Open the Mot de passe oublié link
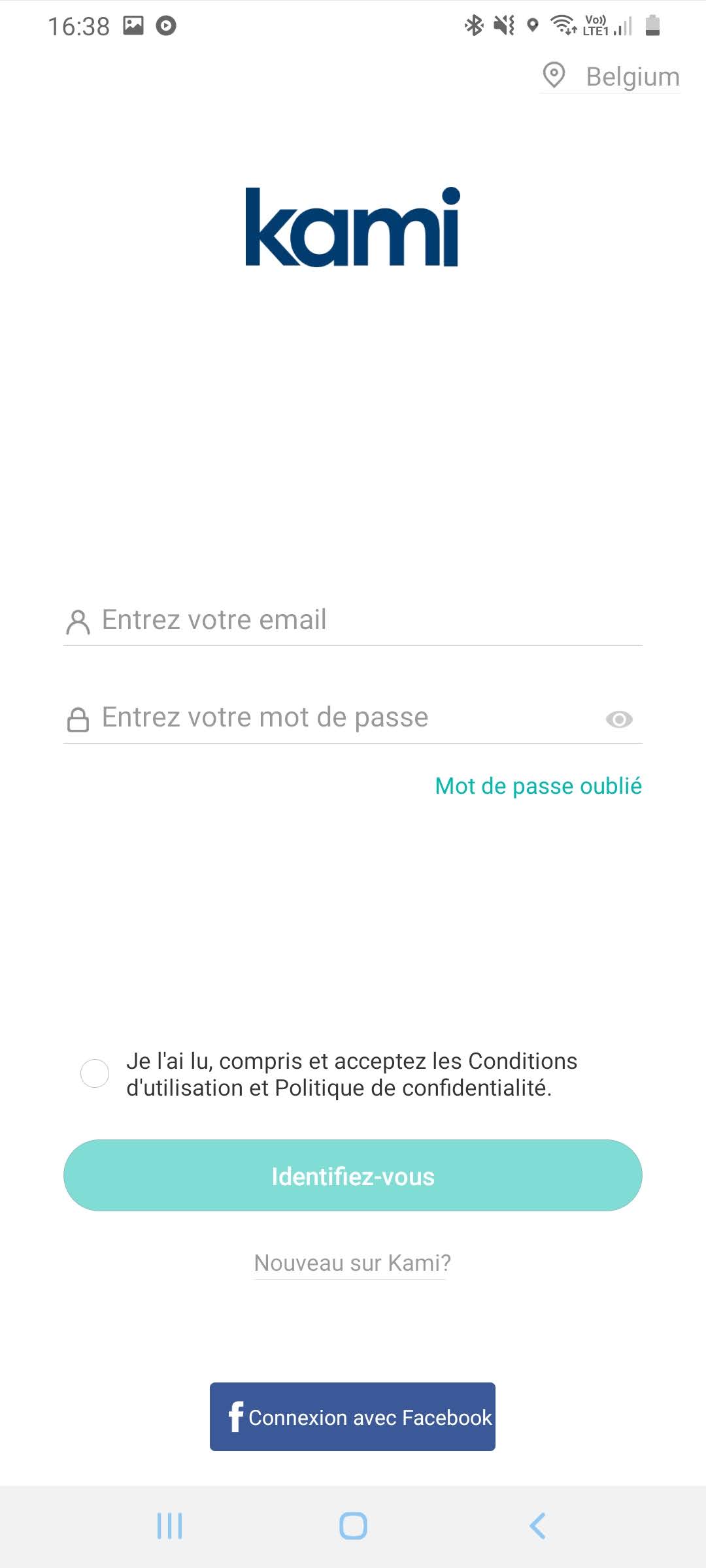The height and width of the screenshot is (1568, 706). (x=539, y=786)
